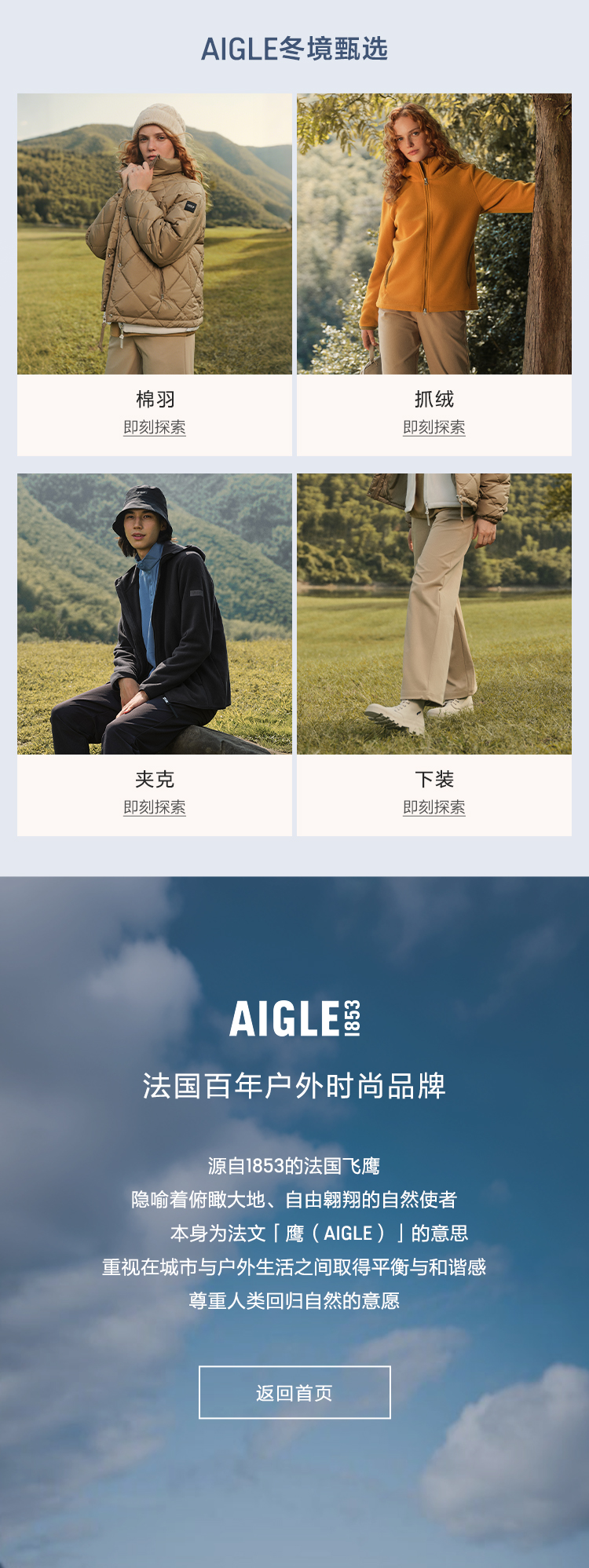
Task: Open the 棉羽 category photo card
Action: pos(155,234)
